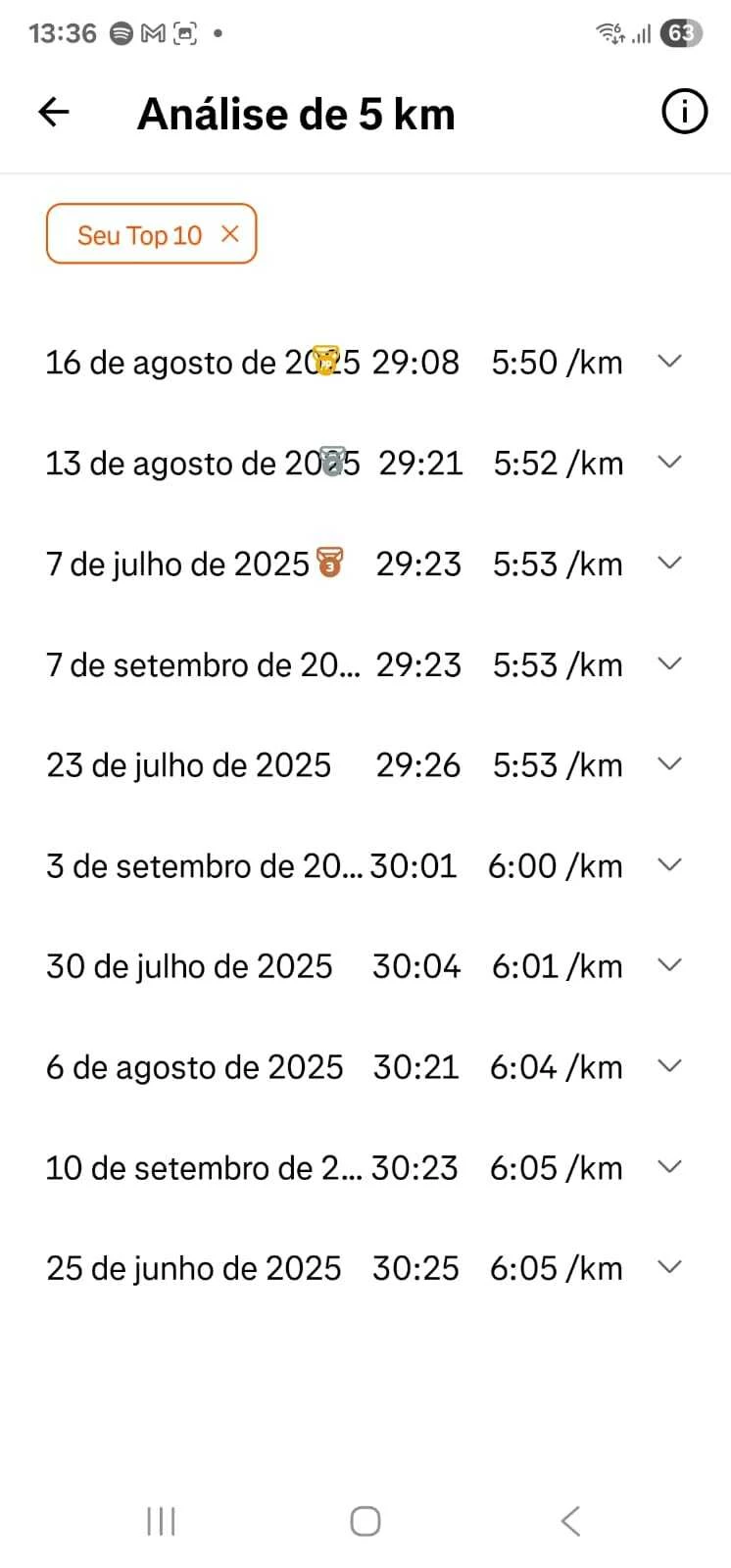Expand the 7 de setembro effort row

[669, 663]
